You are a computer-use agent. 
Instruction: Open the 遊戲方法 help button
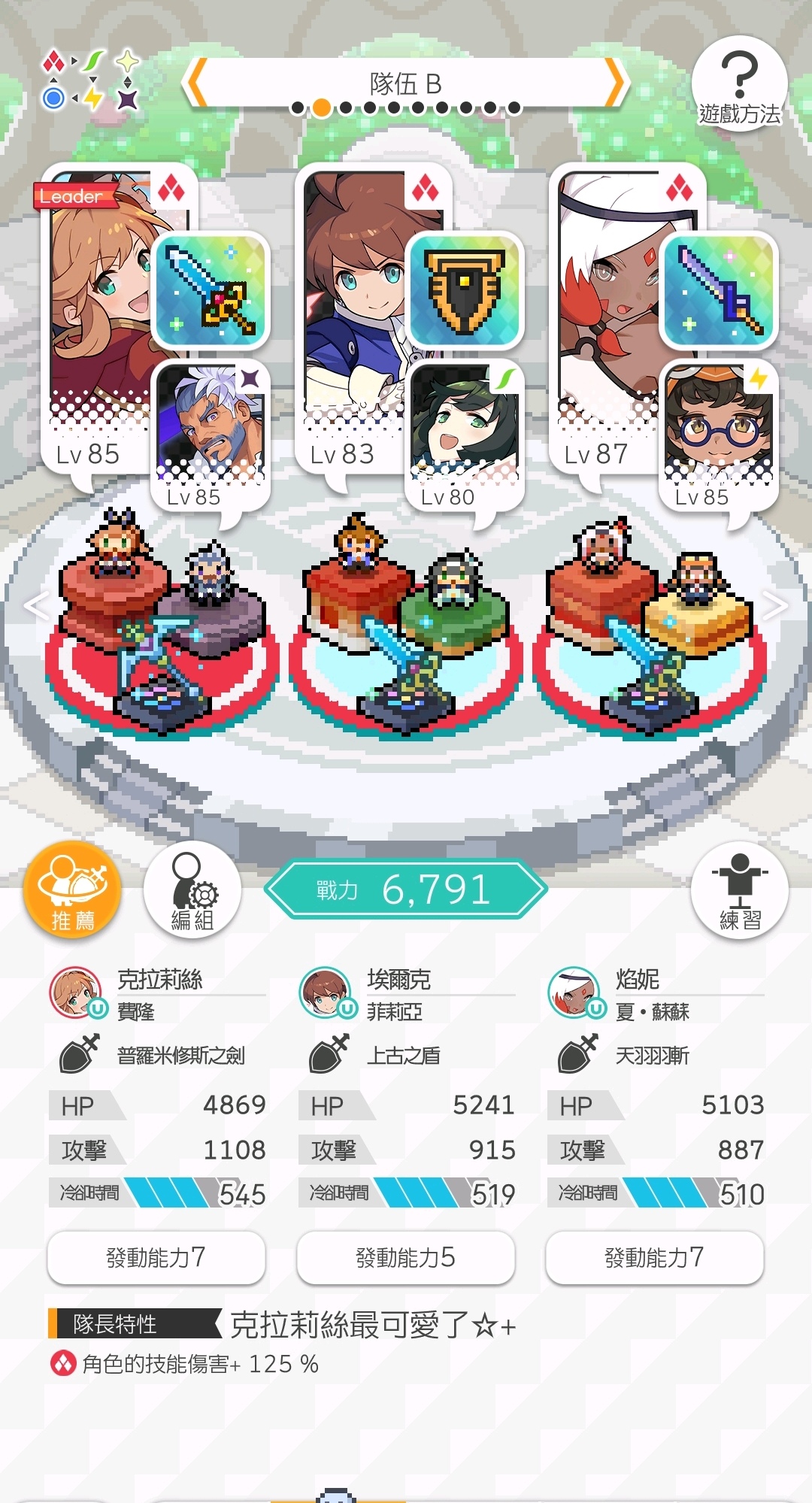click(739, 84)
